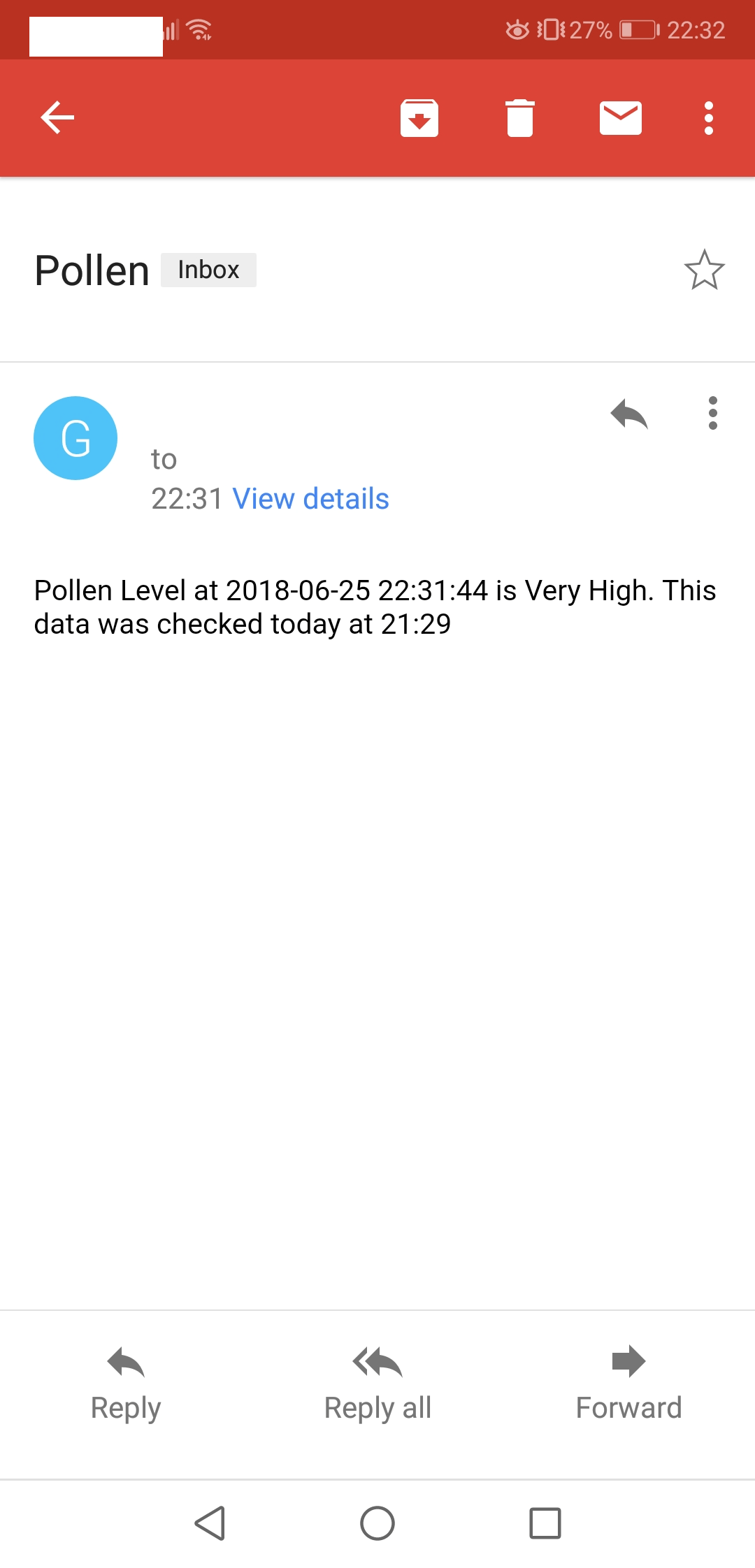
Task: Open the message options three-dot menu
Action: pyautogui.click(x=712, y=413)
